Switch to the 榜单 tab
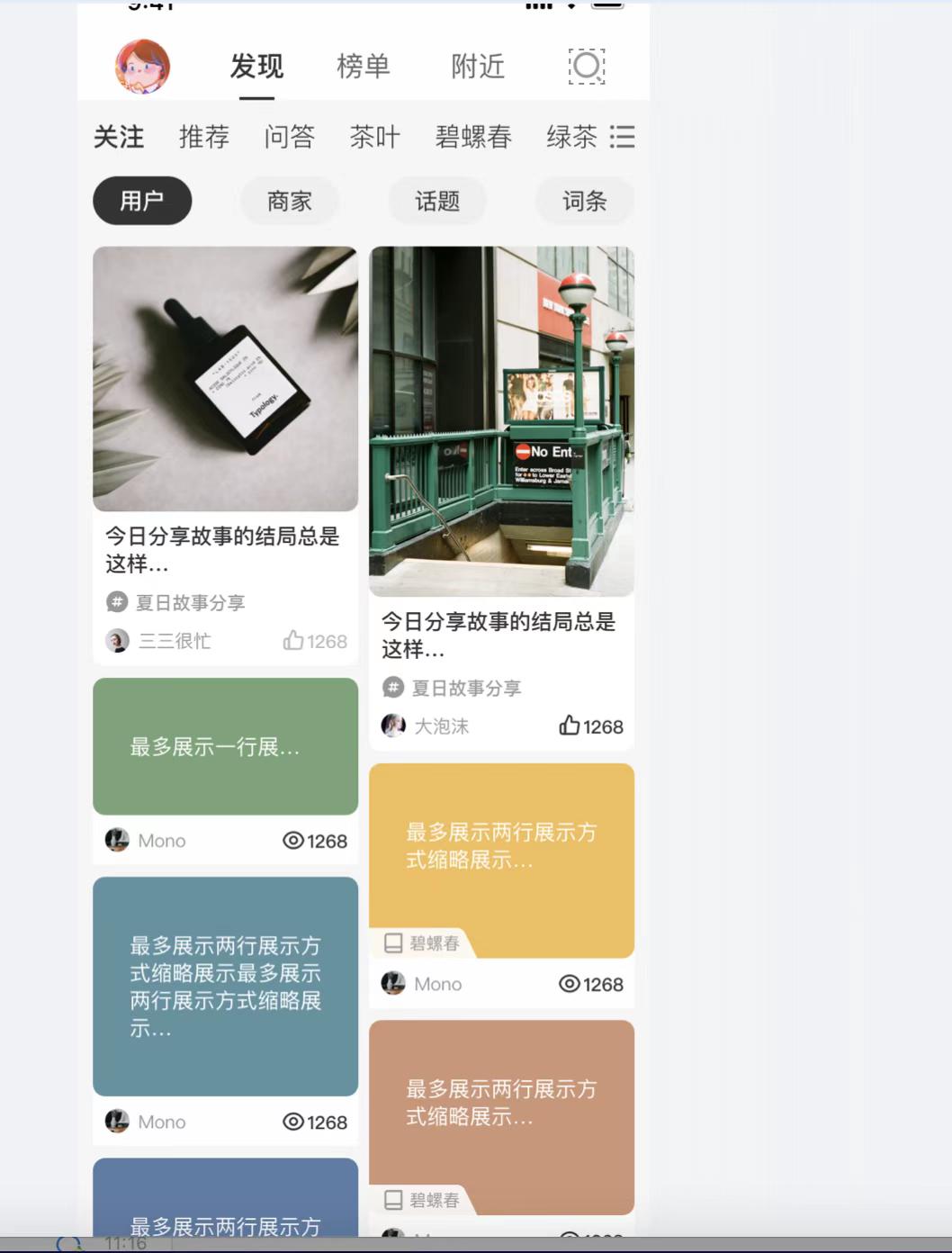Screen dimensions: 952x1253 coord(363,66)
